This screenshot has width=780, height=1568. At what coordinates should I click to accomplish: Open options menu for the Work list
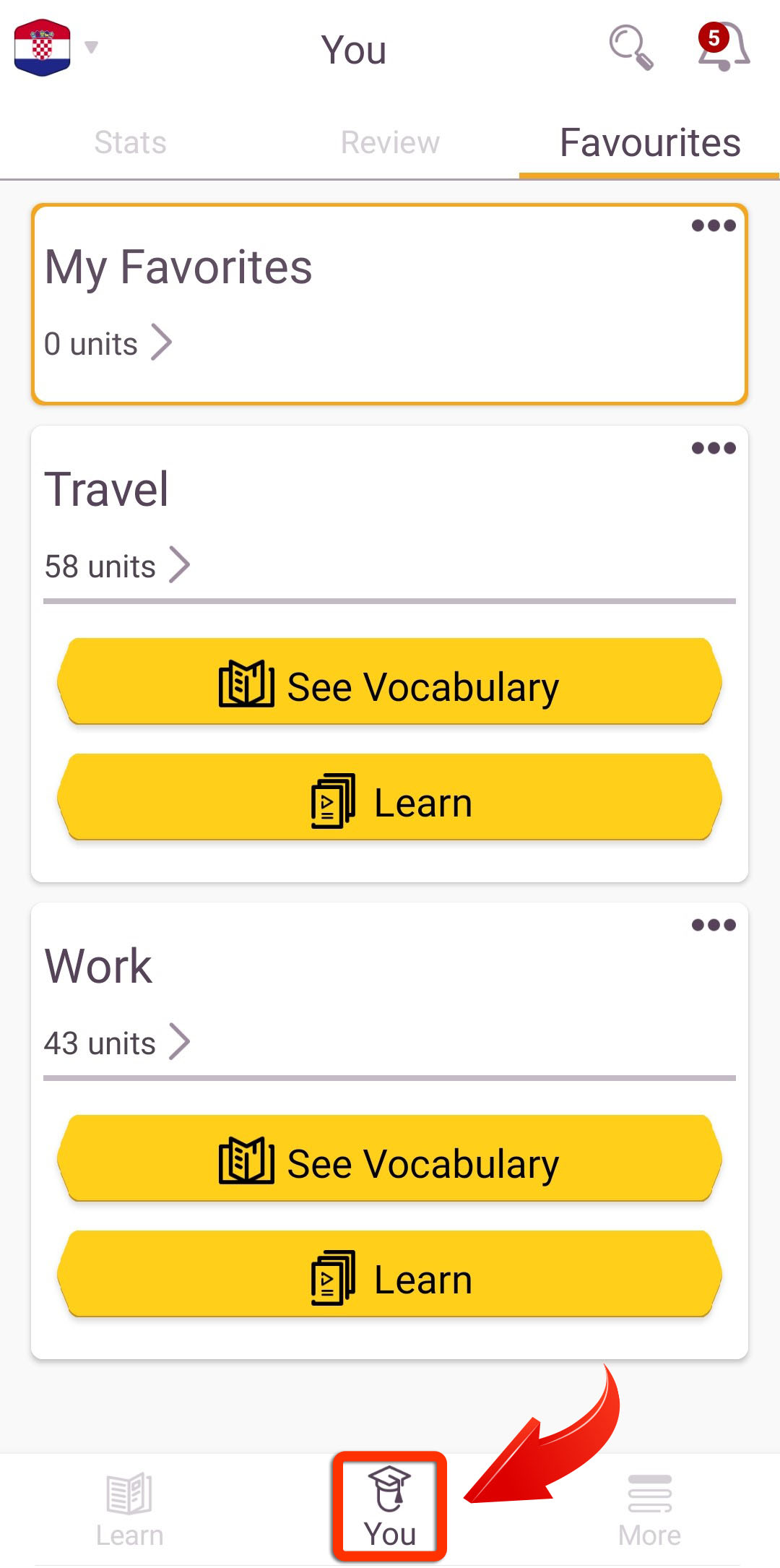(x=714, y=925)
